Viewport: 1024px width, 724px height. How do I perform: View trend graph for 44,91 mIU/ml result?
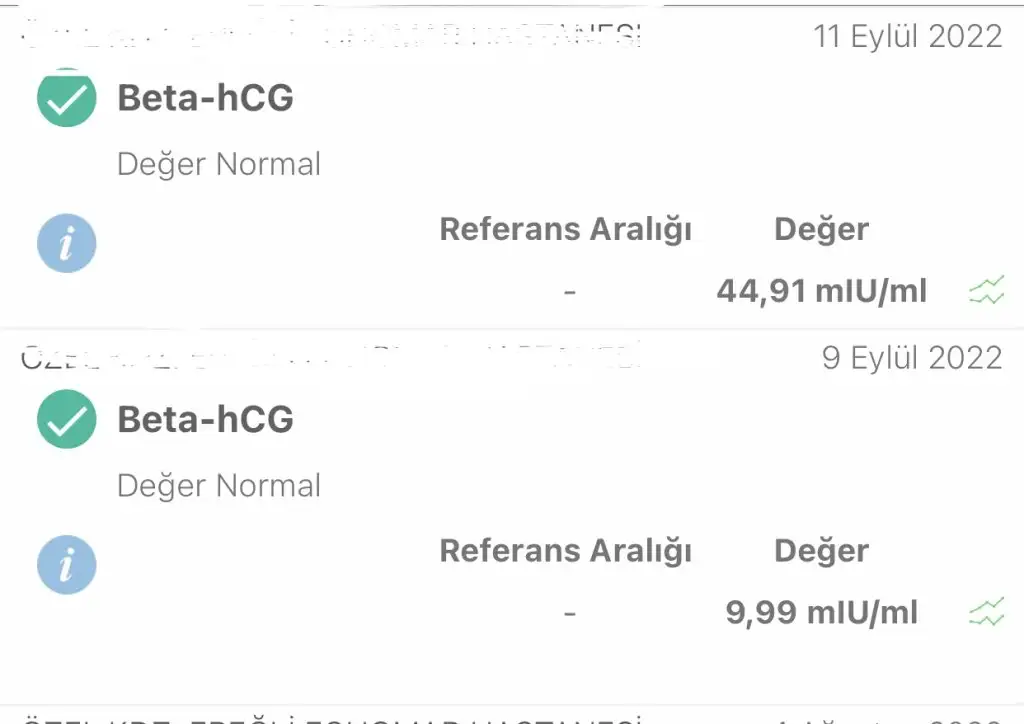986,292
